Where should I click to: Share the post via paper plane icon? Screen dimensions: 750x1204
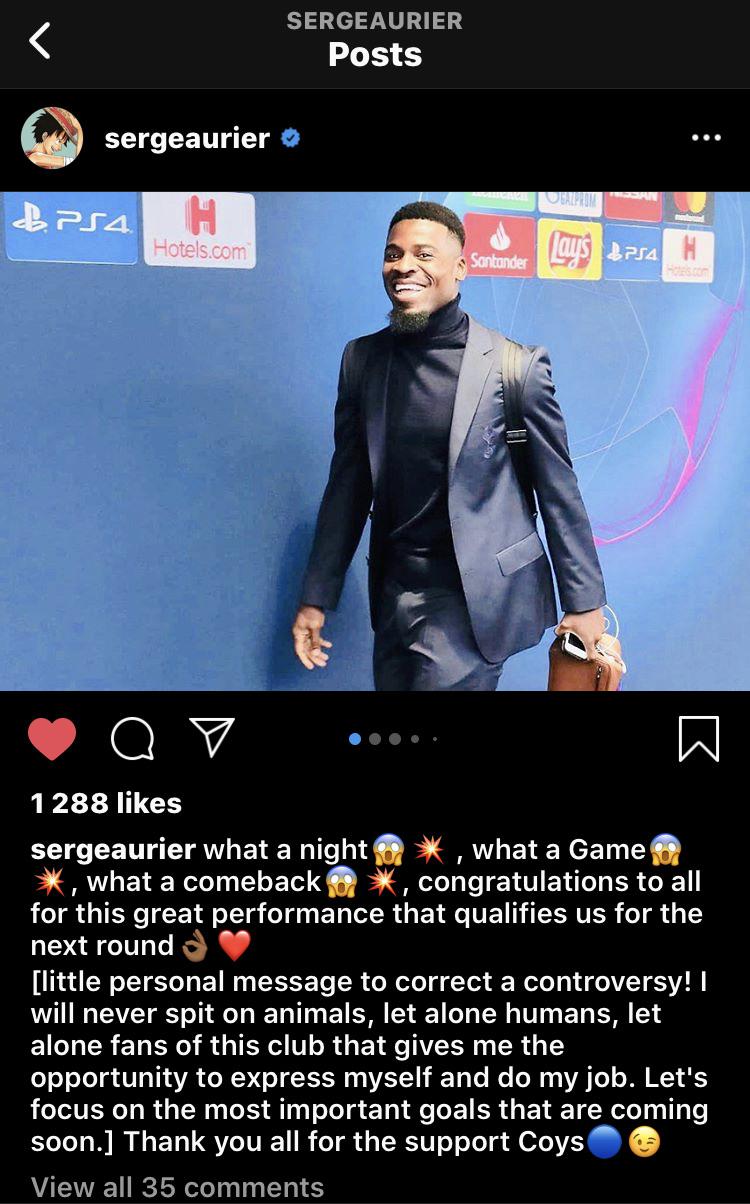point(212,738)
